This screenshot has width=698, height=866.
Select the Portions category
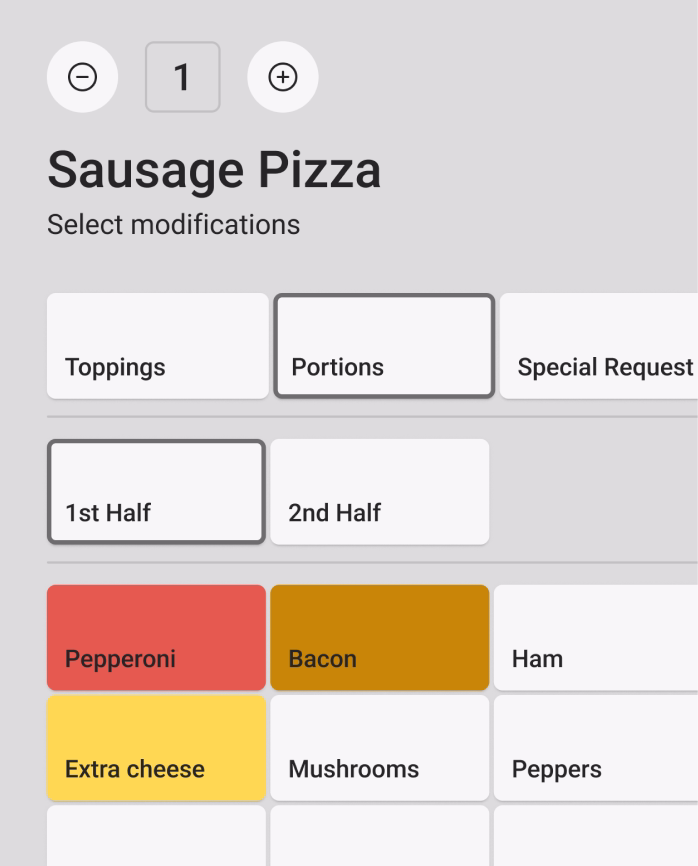(384, 346)
